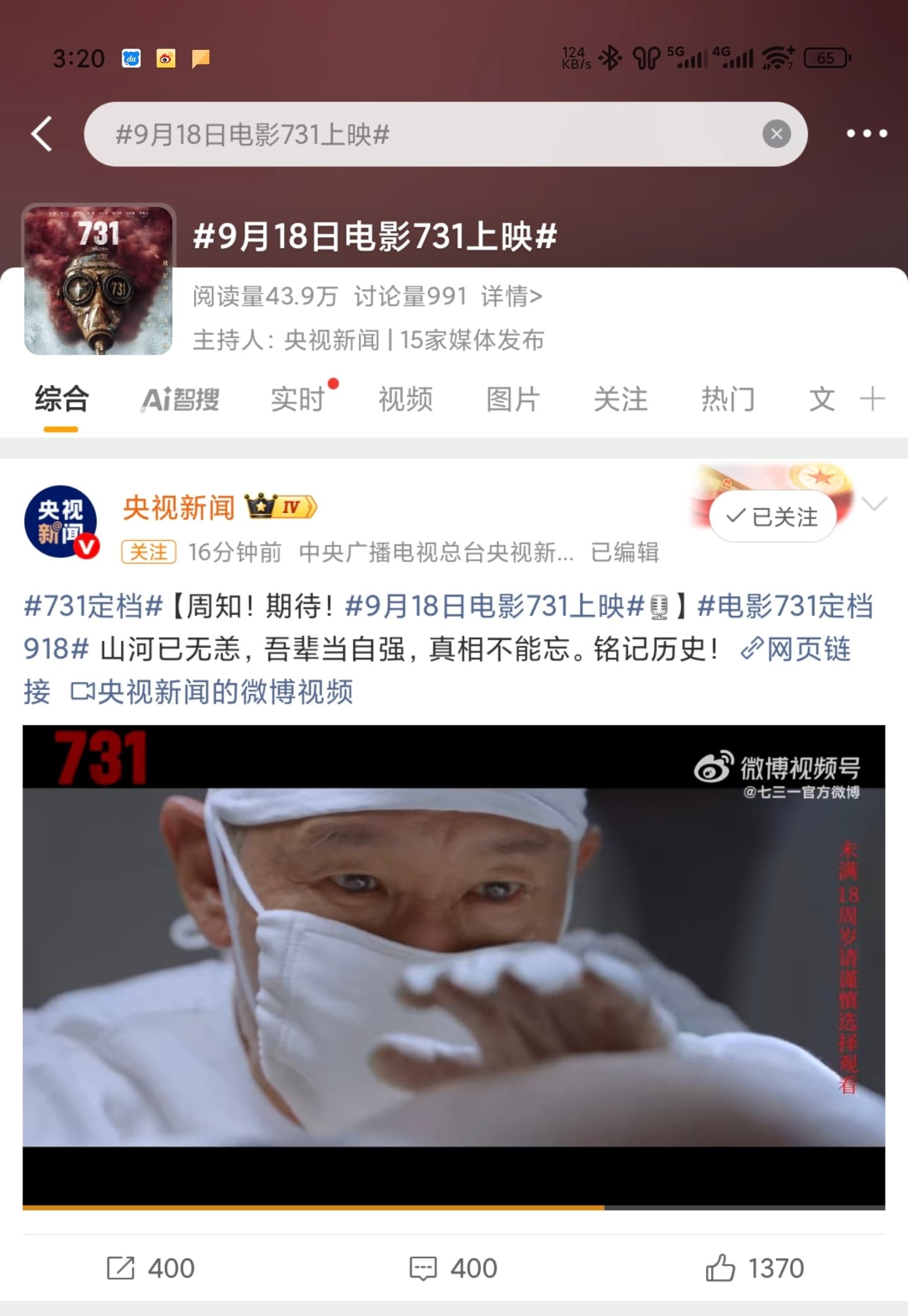The height and width of the screenshot is (1316, 908).
Task: Like the 央视新闻 post
Action: click(755, 1268)
